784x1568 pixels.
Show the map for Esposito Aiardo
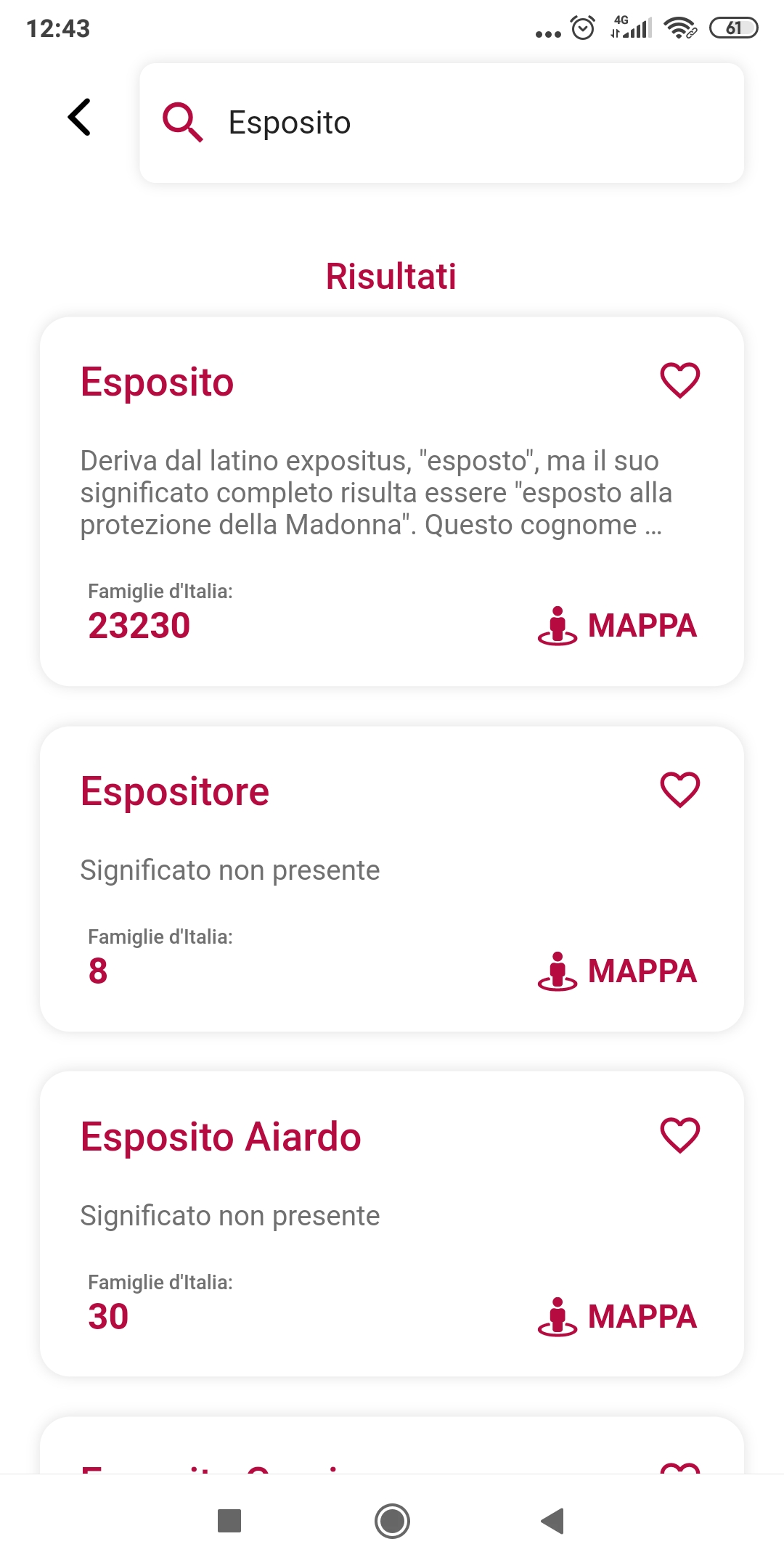617,1317
